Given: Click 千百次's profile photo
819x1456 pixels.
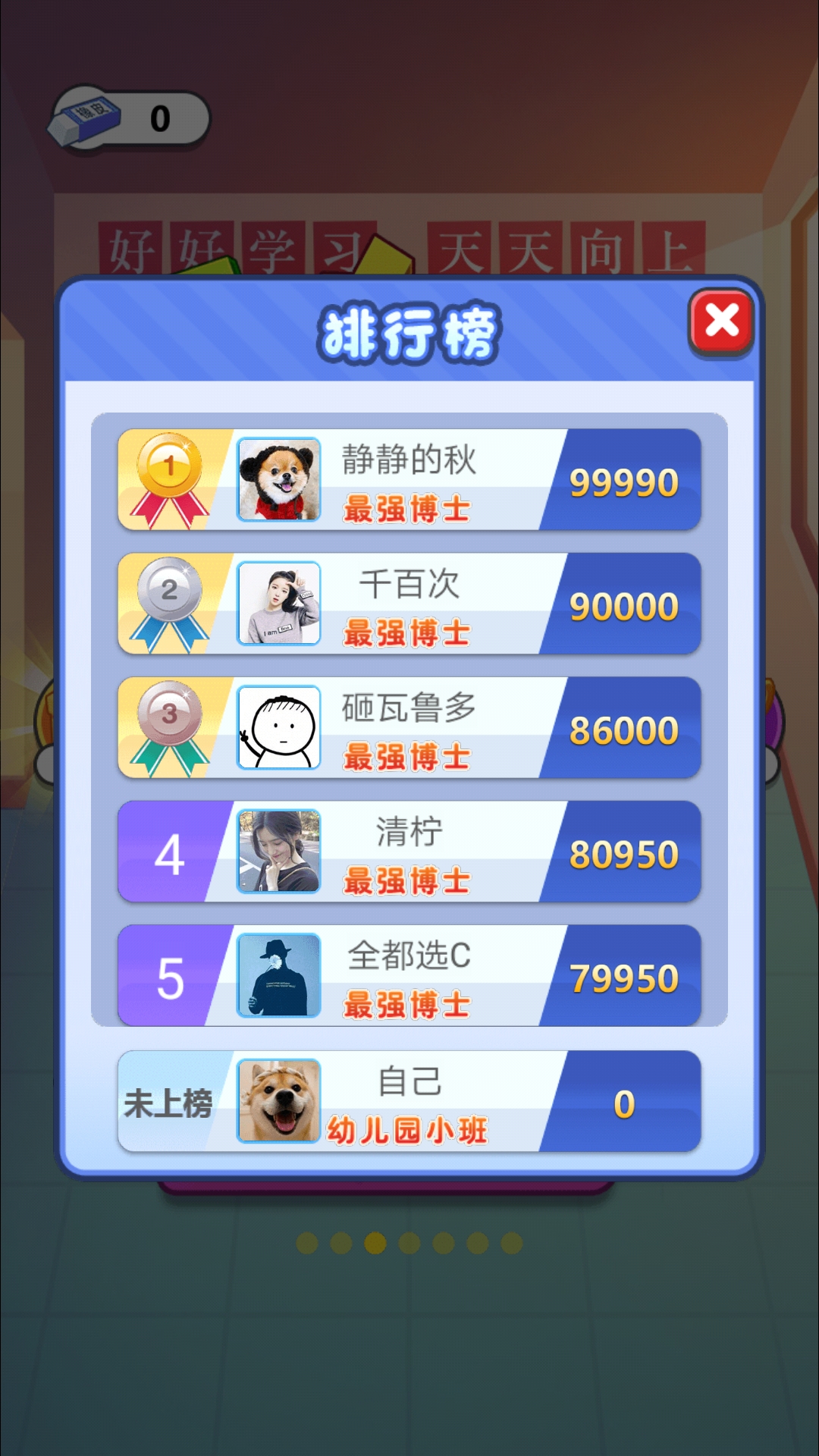Looking at the screenshot, I should (x=279, y=603).
